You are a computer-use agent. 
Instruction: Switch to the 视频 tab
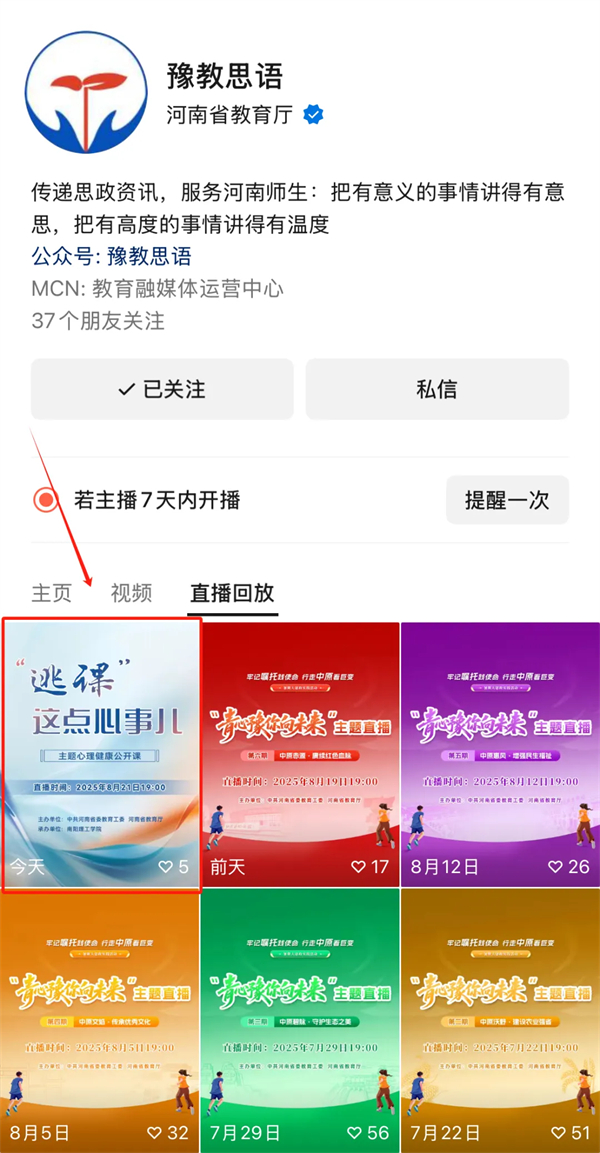coord(131,593)
